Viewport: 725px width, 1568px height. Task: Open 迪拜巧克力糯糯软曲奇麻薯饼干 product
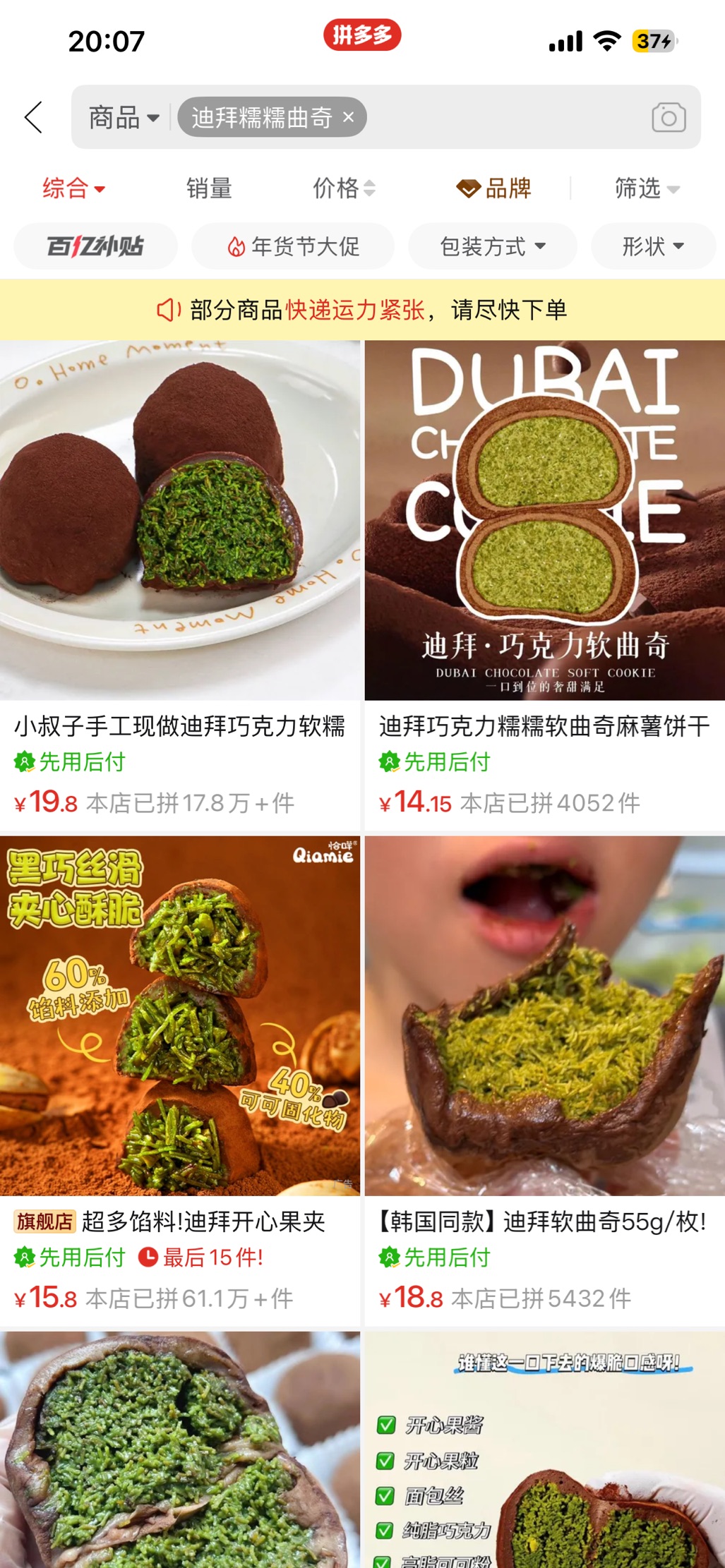point(544,725)
